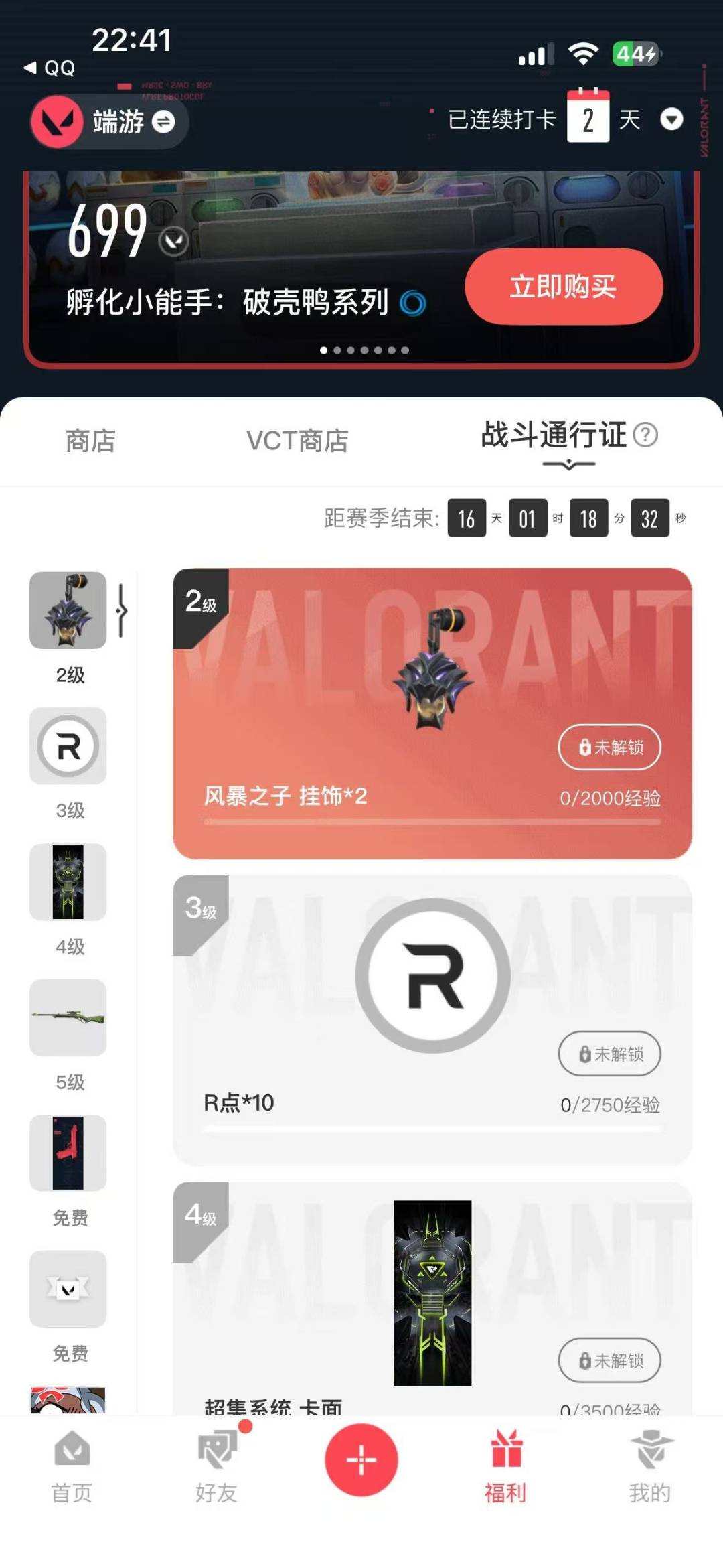Tap the calendar check-in icon showing 2 天
The height and width of the screenshot is (1568, 723).
[588, 119]
